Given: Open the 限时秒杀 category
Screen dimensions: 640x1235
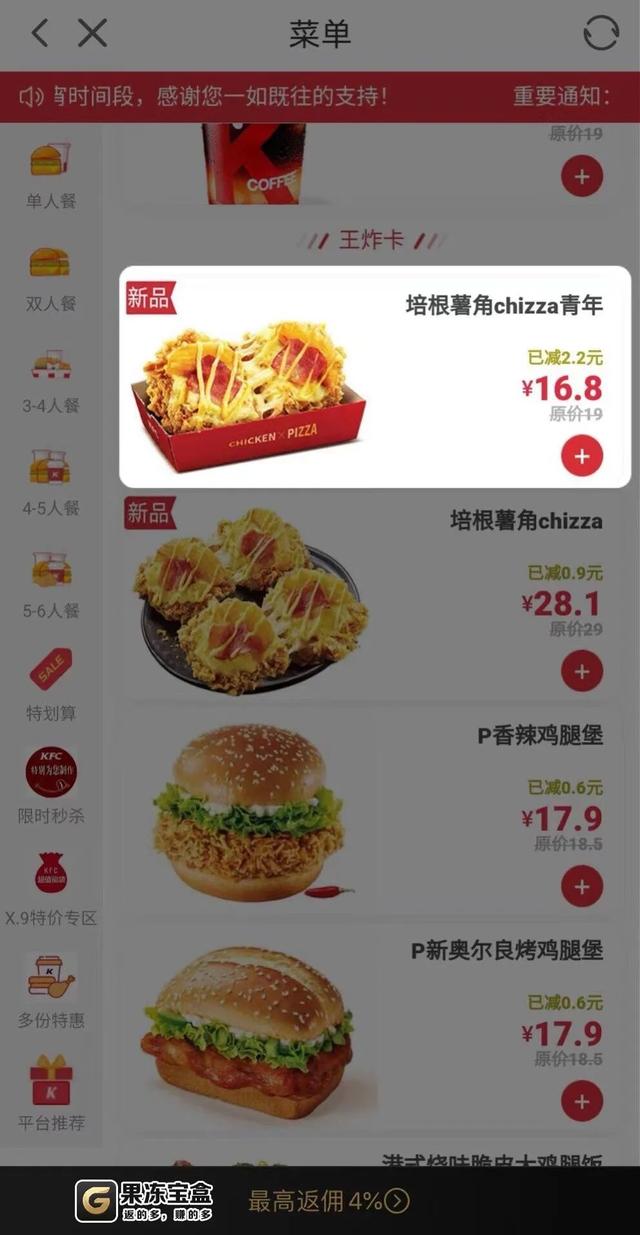Looking at the screenshot, I should [x=50, y=789].
